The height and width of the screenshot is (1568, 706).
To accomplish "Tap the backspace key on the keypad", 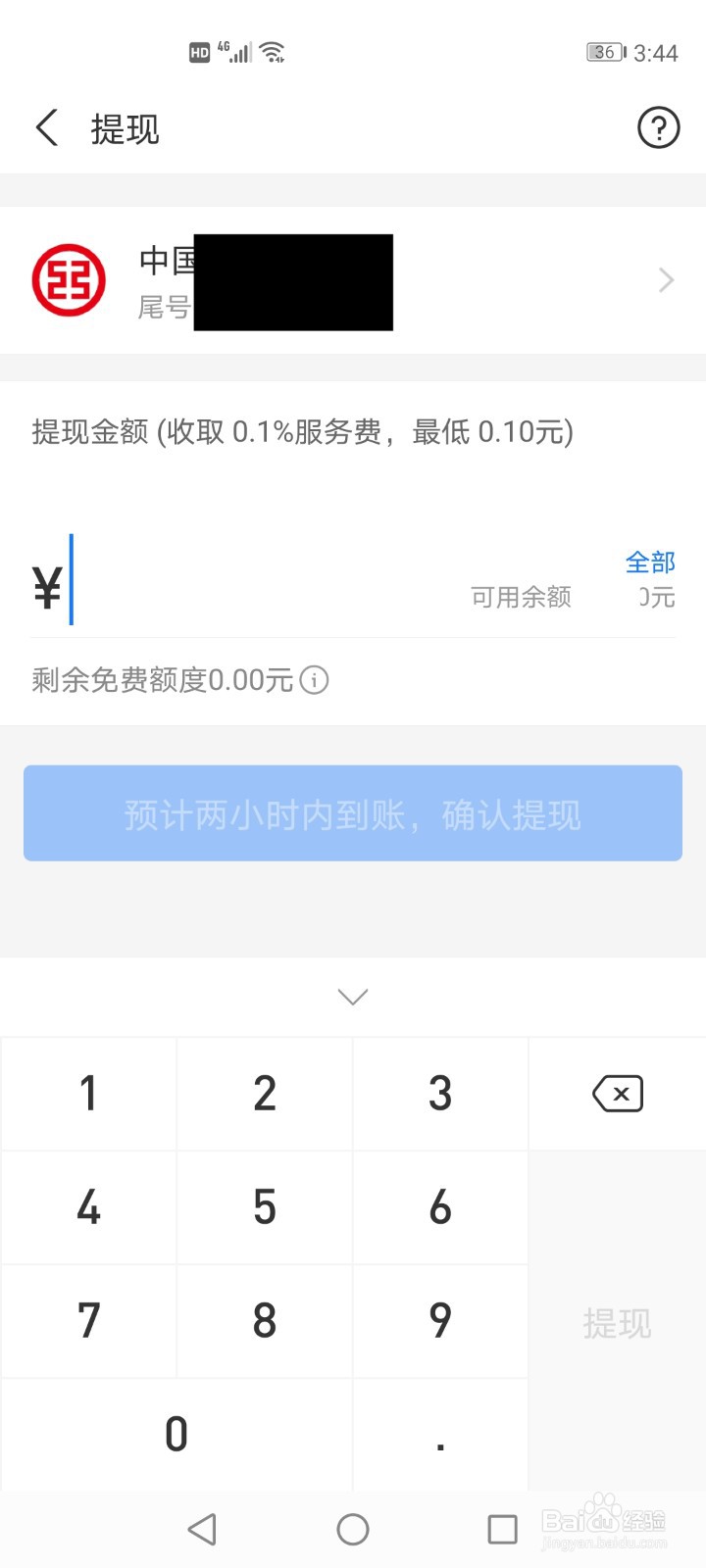I will click(x=616, y=1094).
